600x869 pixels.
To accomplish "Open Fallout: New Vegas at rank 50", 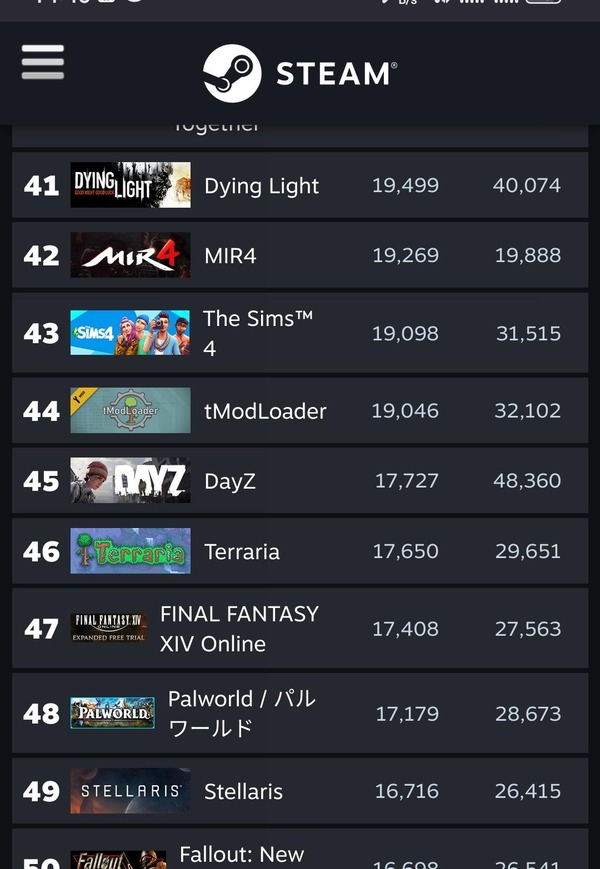I will coord(300,849).
